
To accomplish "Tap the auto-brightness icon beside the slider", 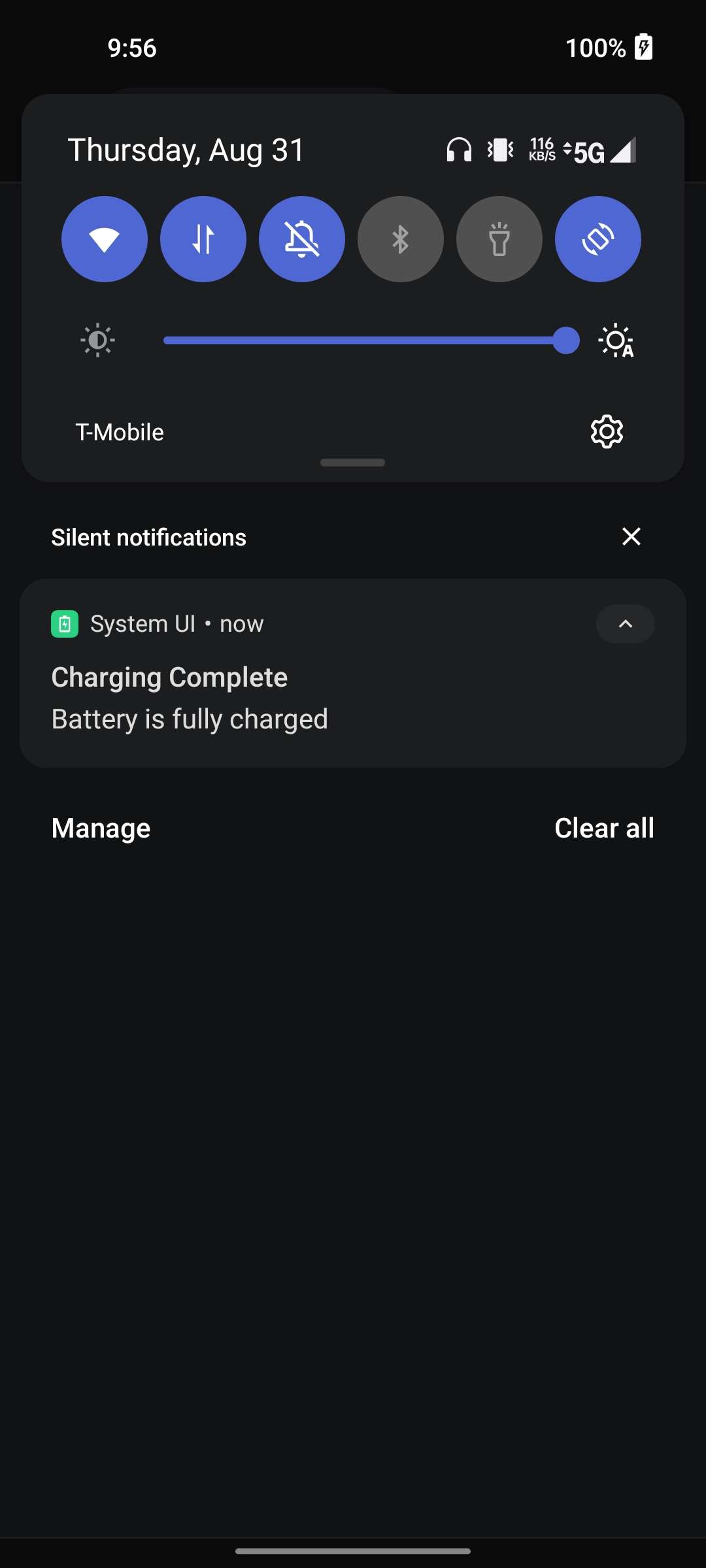I will 617,340.
